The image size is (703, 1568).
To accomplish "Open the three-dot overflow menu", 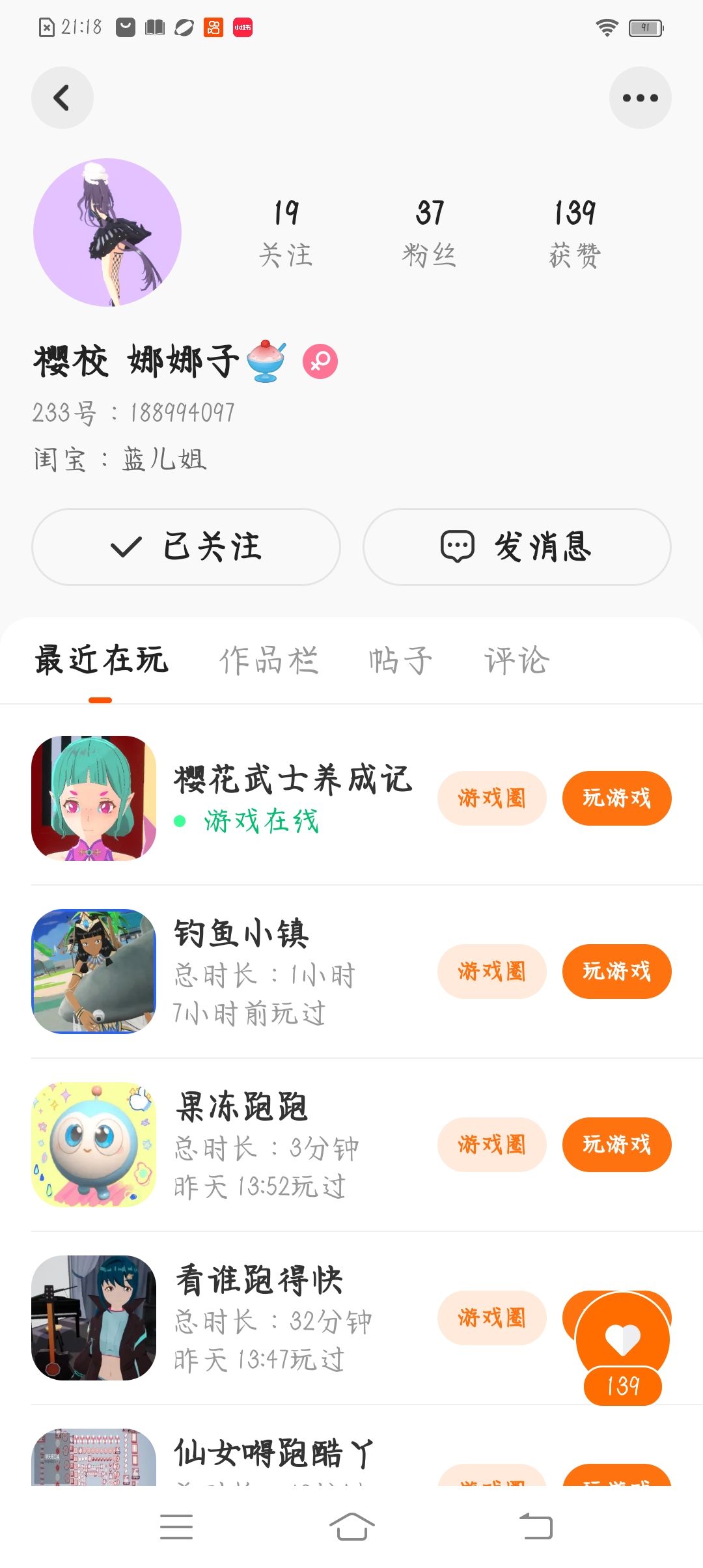I will pyautogui.click(x=640, y=98).
